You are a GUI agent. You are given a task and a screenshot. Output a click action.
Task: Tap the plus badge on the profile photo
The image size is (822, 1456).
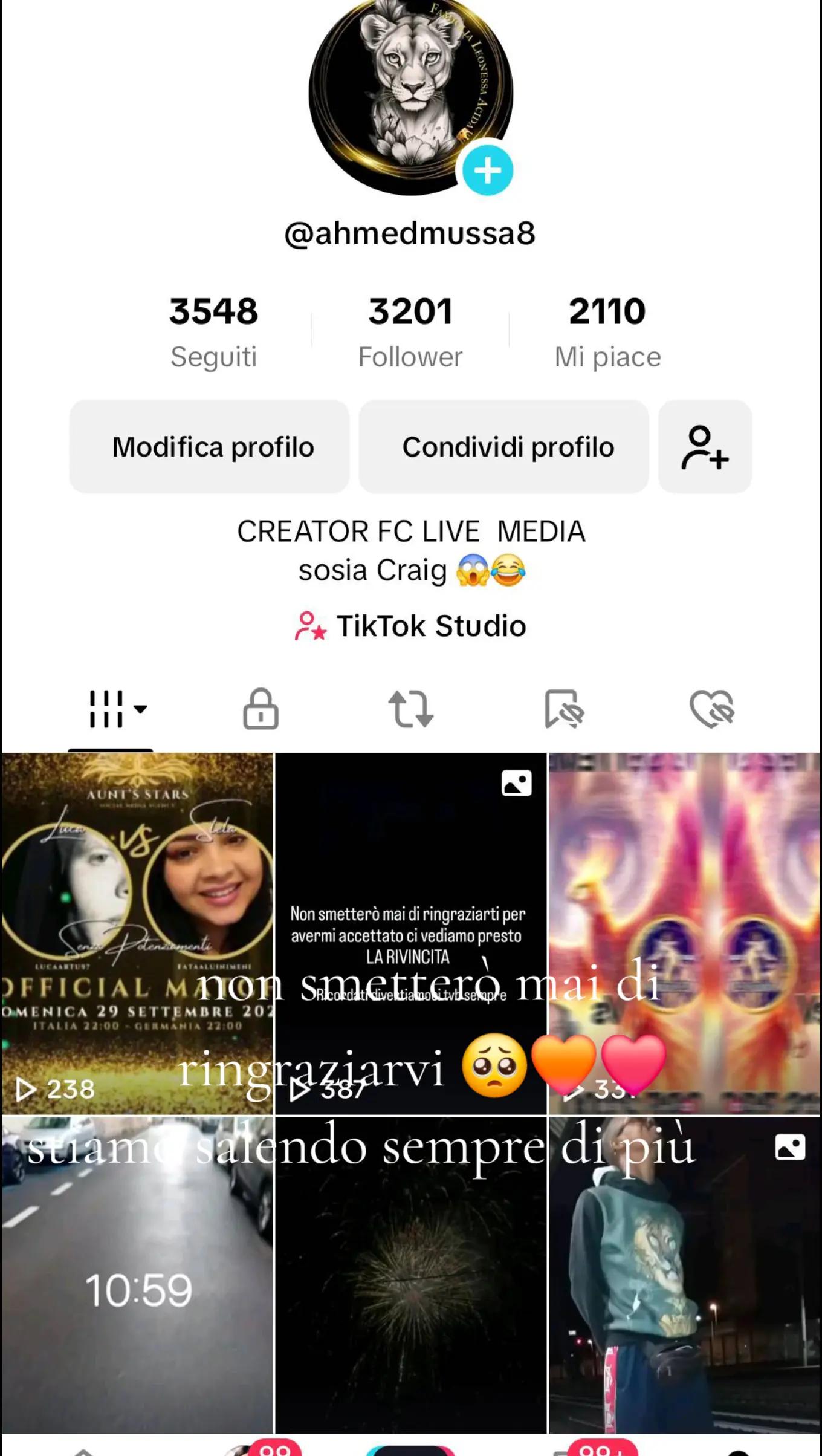(x=488, y=171)
